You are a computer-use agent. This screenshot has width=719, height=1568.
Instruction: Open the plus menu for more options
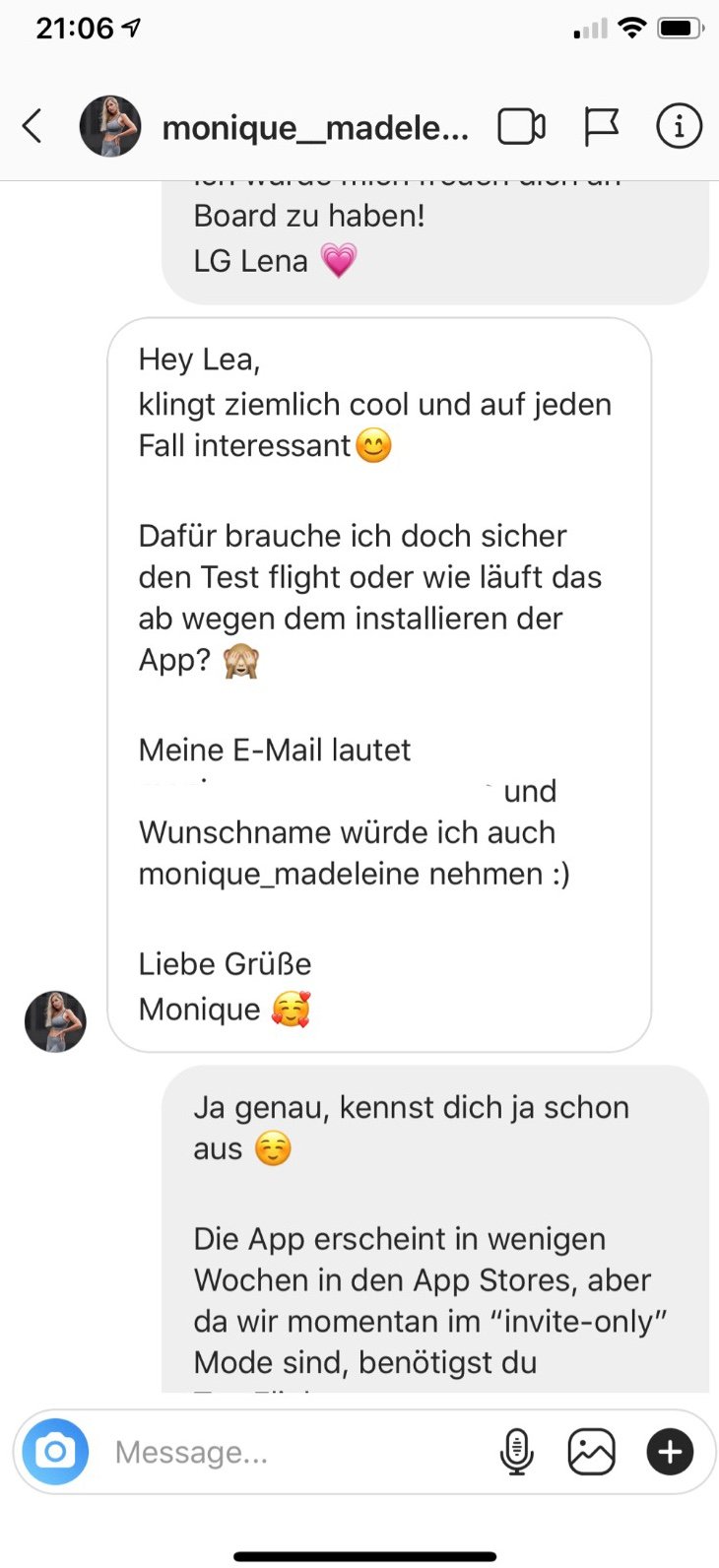point(670,1452)
